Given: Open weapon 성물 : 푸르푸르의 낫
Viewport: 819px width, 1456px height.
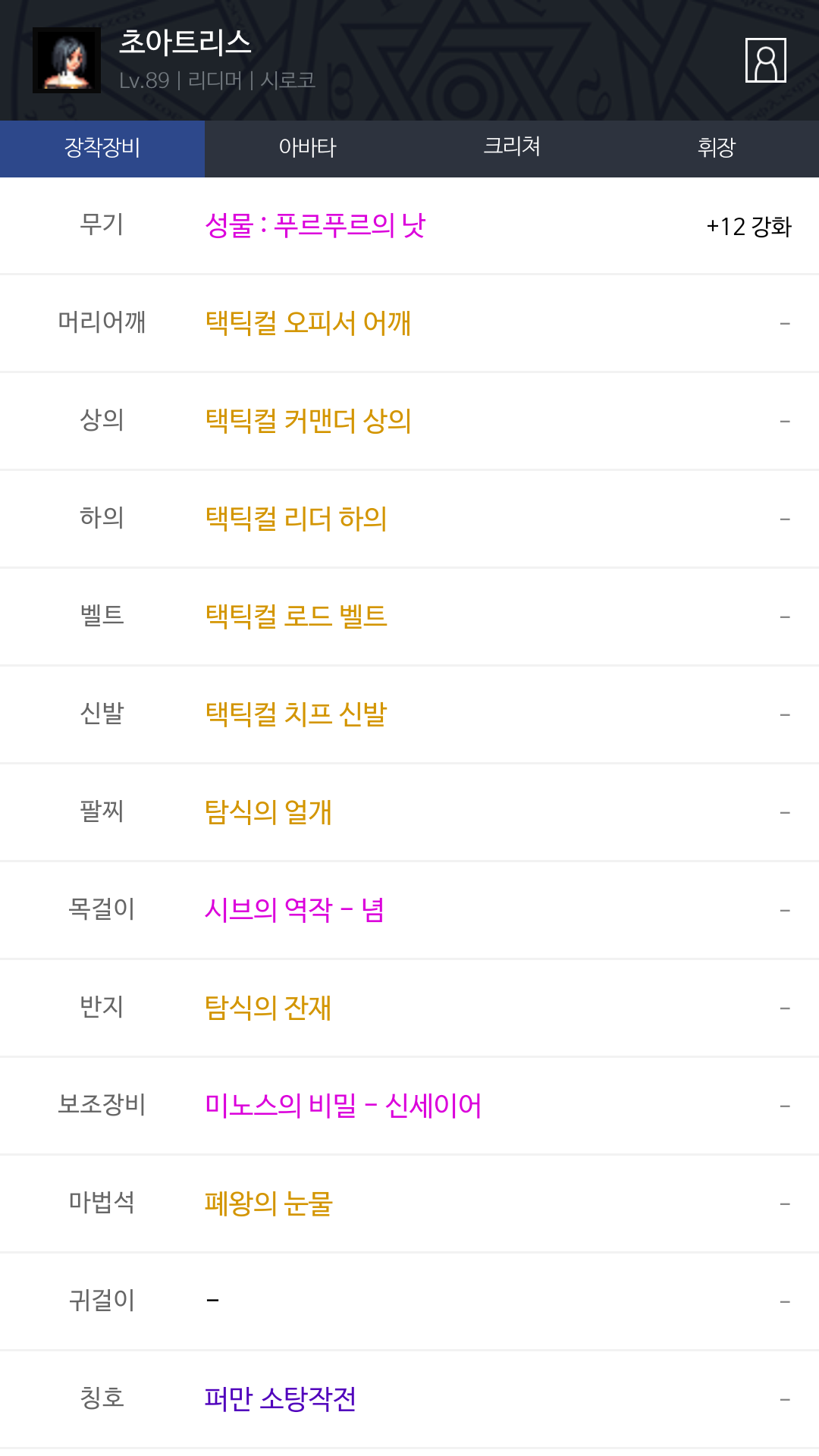Looking at the screenshot, I should click(315, 225).
